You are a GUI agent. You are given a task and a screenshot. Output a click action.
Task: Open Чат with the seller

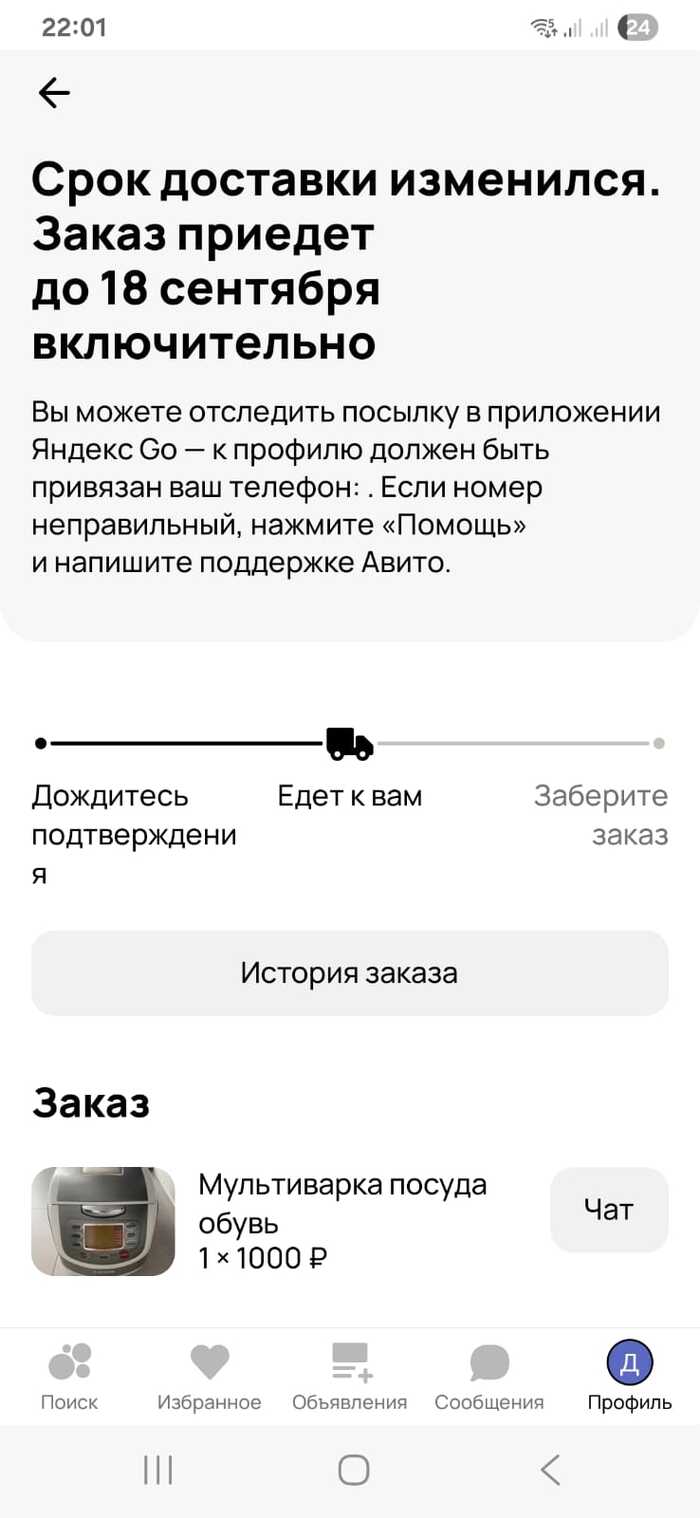[608, 1209]
